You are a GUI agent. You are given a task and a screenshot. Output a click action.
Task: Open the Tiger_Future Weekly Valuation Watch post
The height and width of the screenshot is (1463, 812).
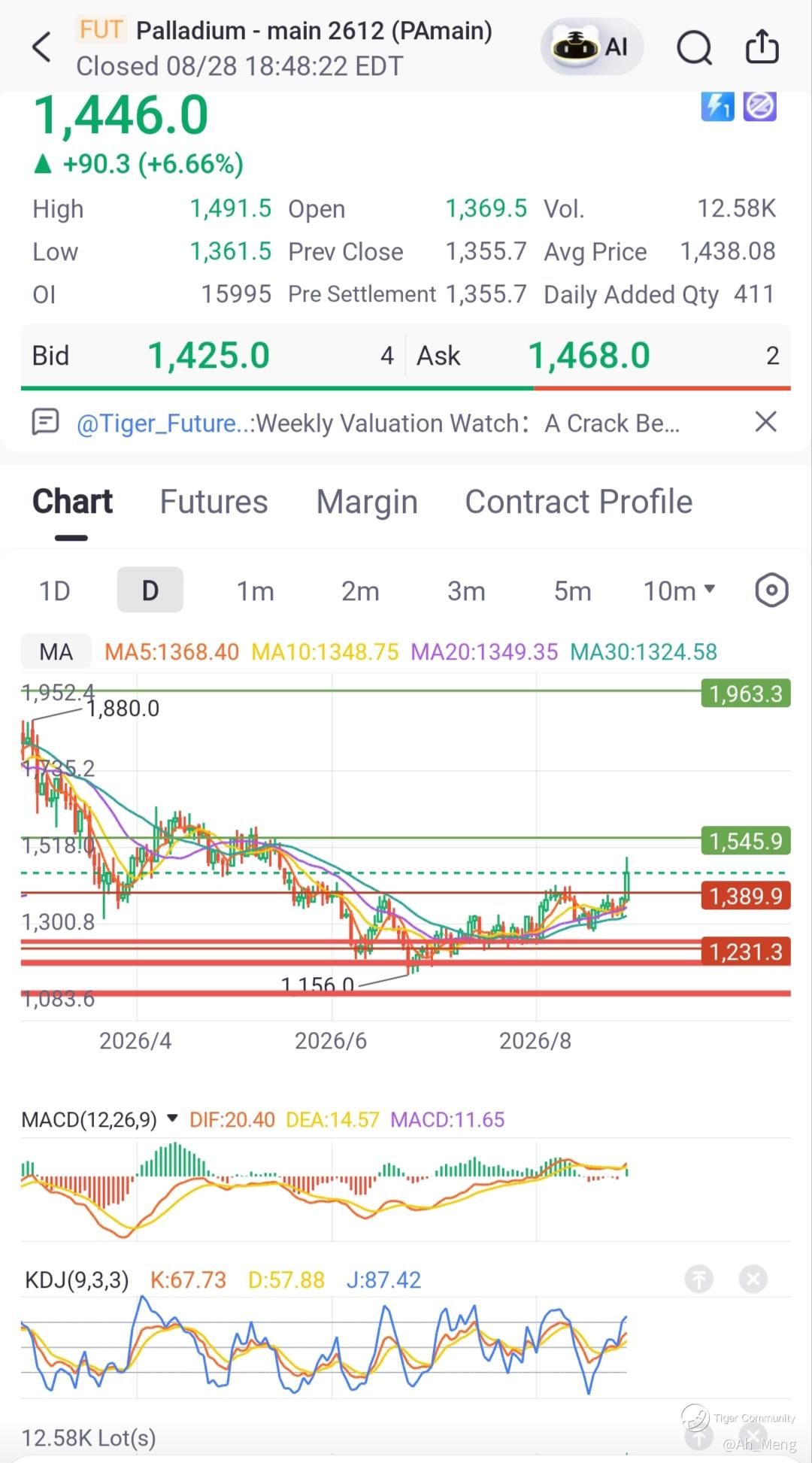[377, 423]
